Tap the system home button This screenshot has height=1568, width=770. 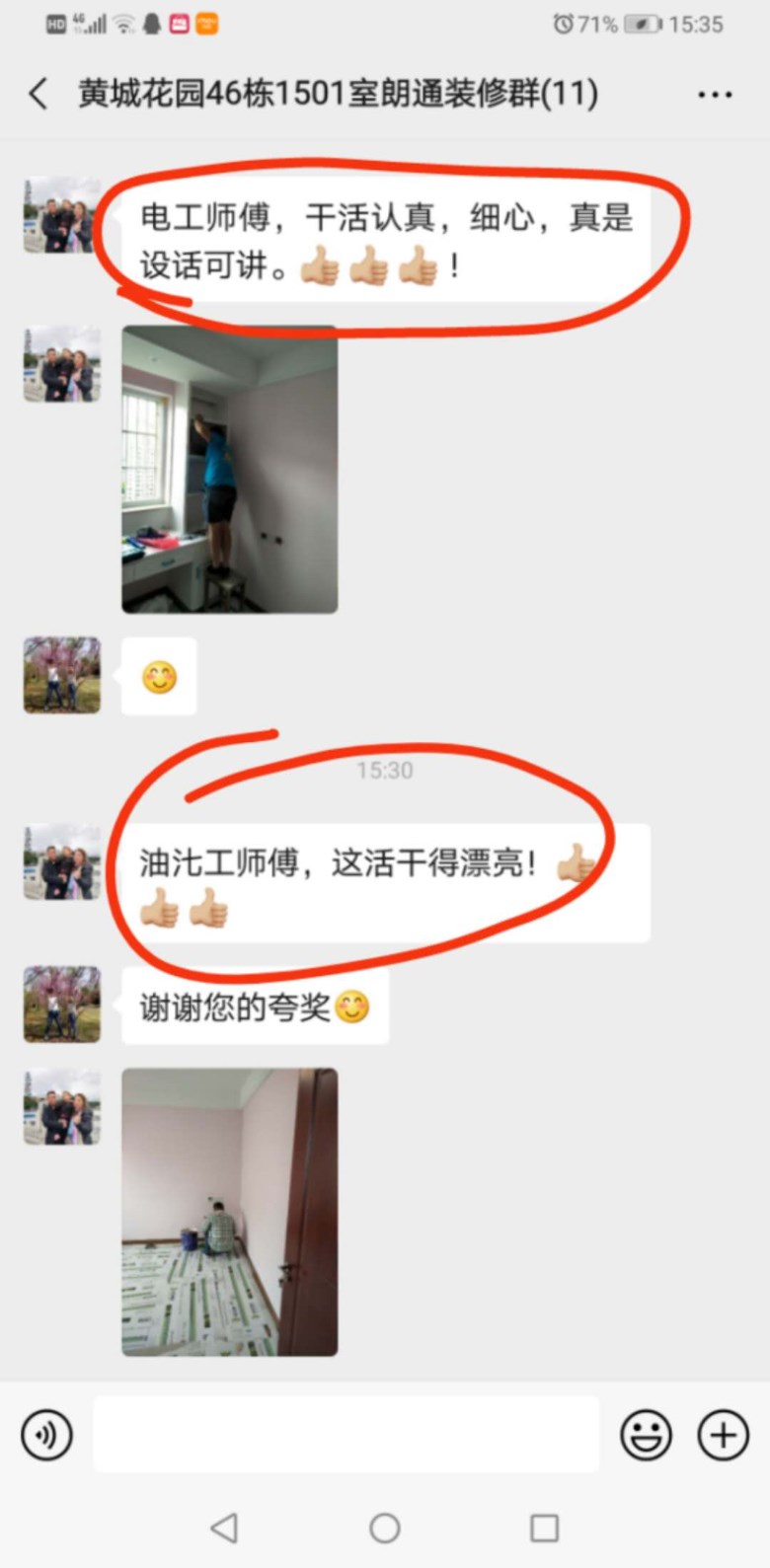click(x=384, y=1529)
